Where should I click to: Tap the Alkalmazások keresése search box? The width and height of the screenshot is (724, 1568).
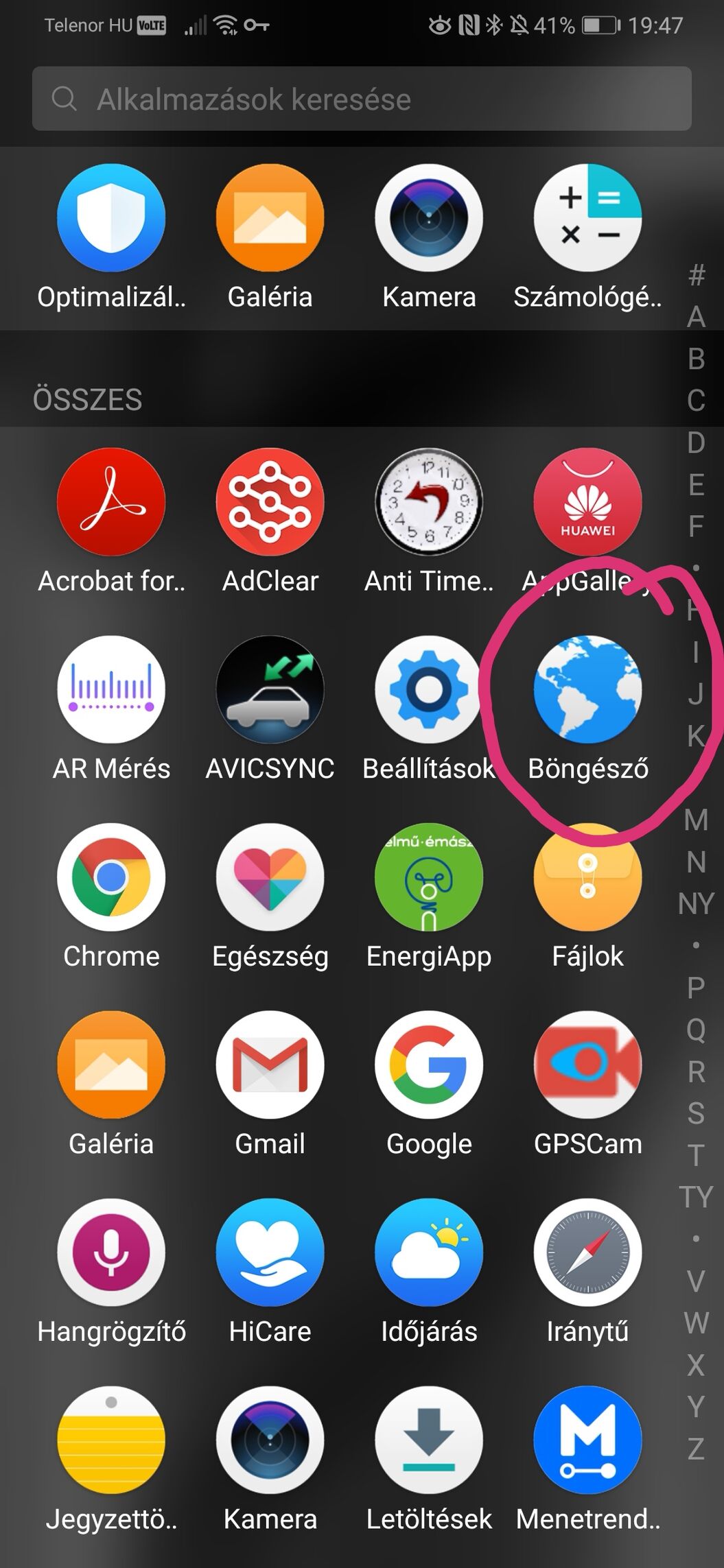[x=362, y=99]
